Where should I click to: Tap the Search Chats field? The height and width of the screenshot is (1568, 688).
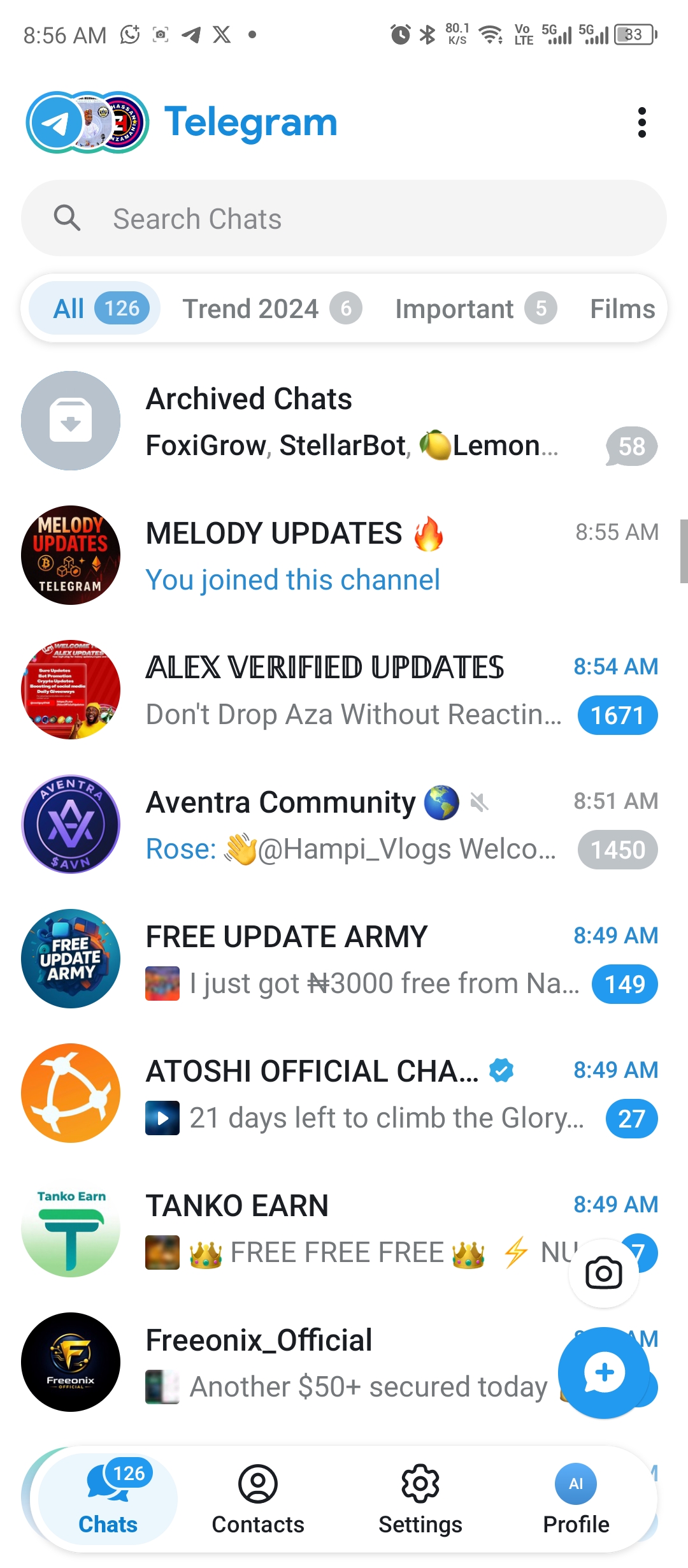tap(344, 219)
